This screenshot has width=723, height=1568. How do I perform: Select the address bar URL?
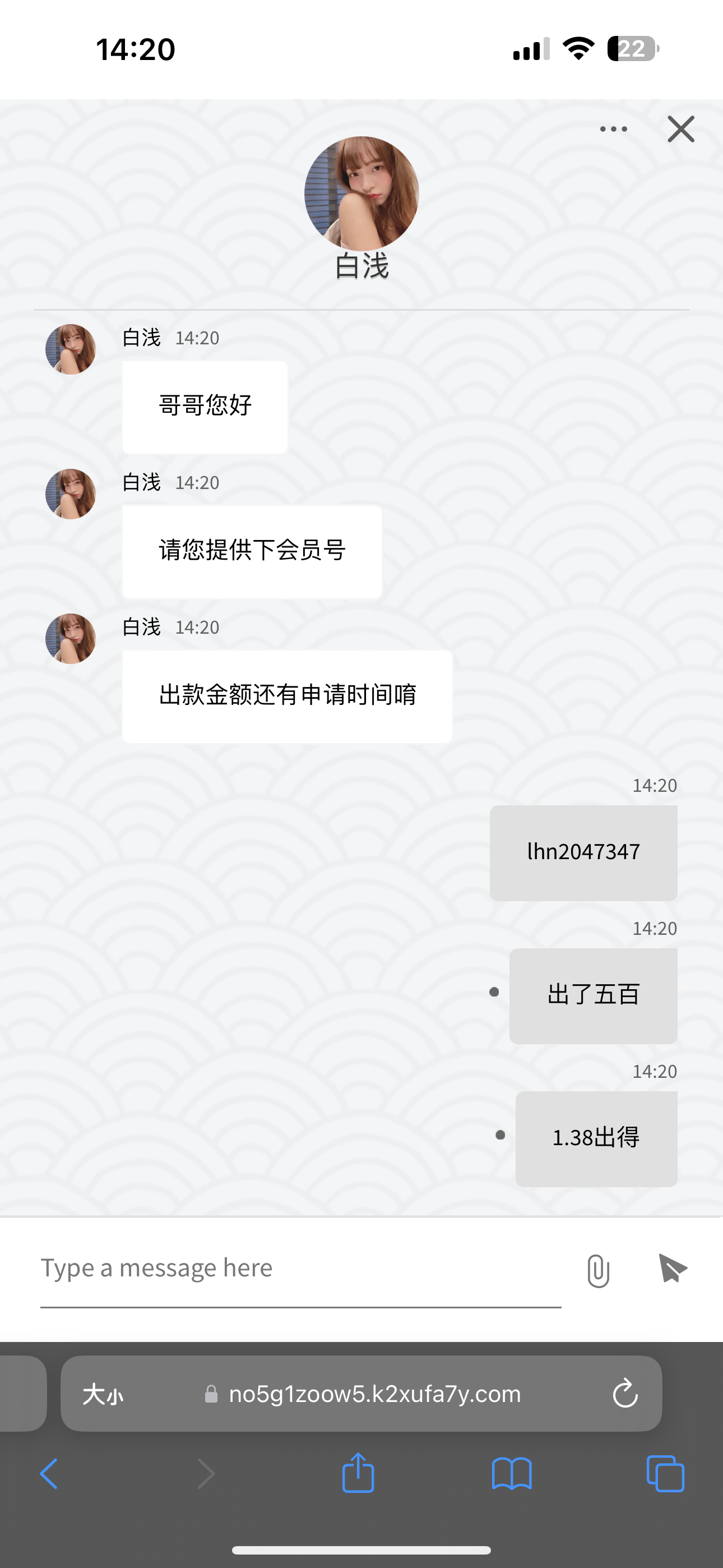click(374, 1394)
